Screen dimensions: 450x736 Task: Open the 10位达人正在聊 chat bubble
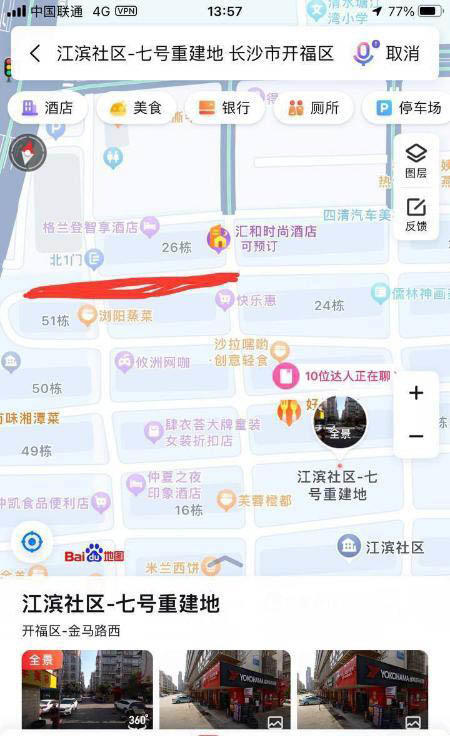[x=334, y=376]
